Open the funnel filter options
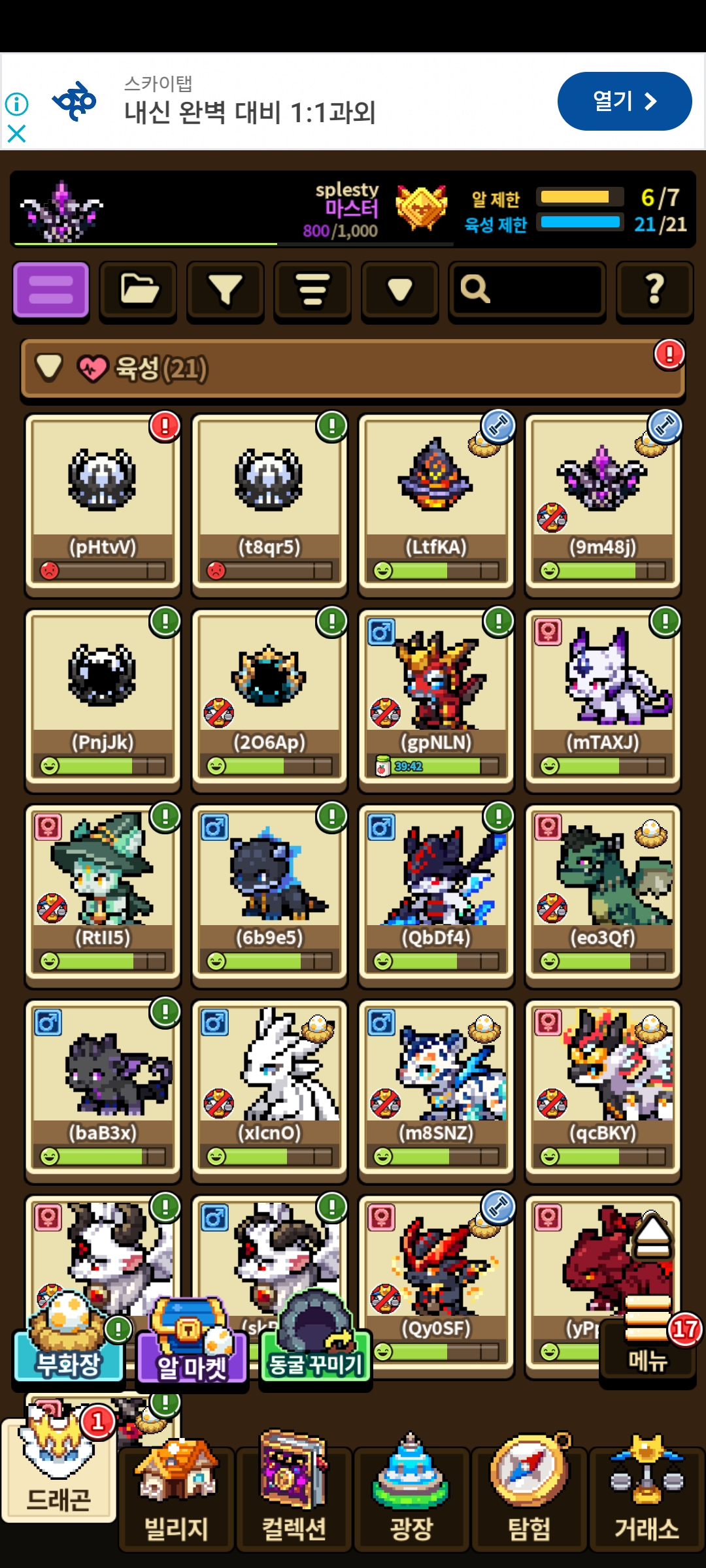The image size is (706, 1568). (x=226, y=289)
